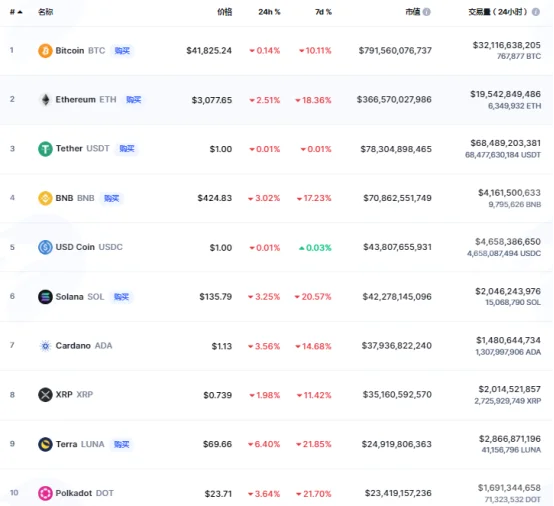This screenshot has height=506, width=554.
Task: Open the info icon next to 交易量(24小时)
Action: (536, 12)
